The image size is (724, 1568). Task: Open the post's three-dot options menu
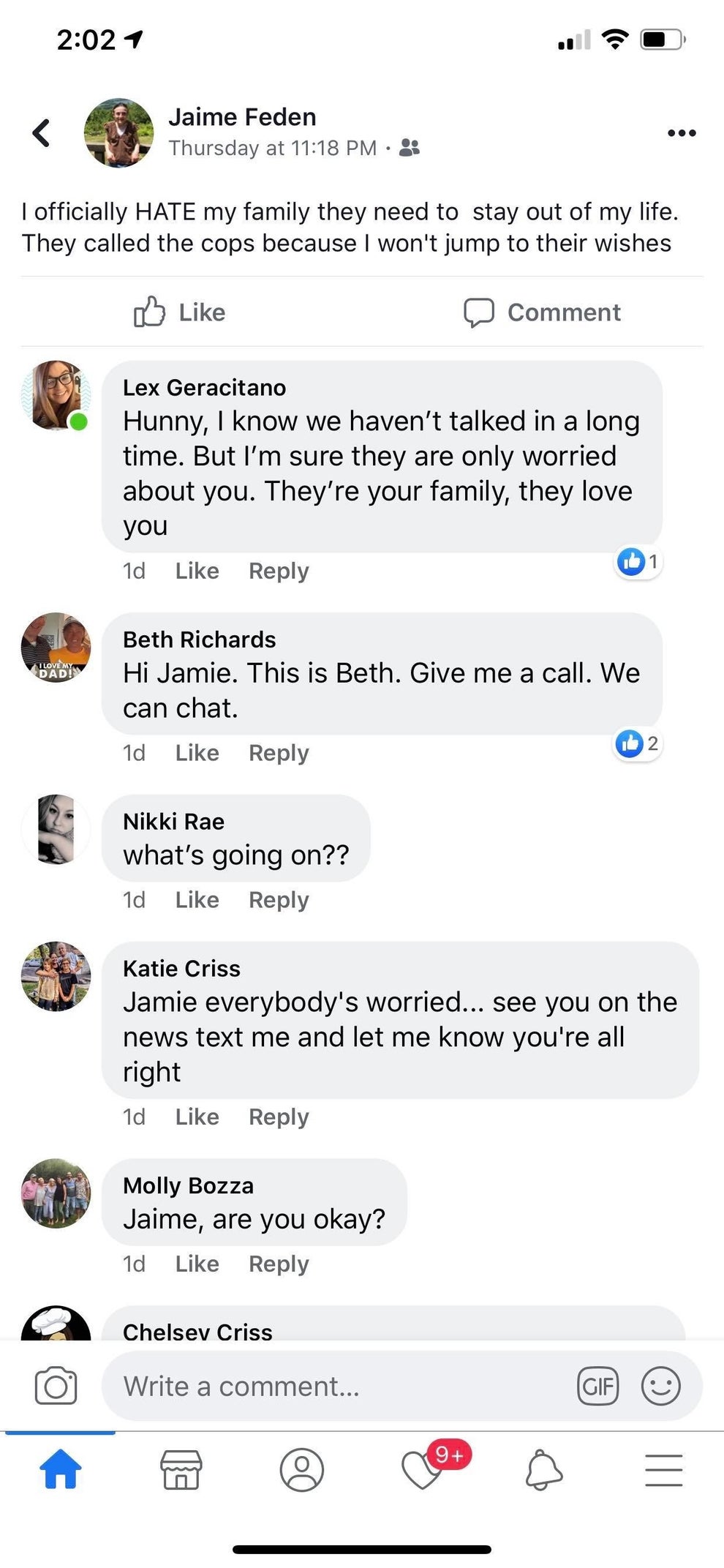(682, 133)
